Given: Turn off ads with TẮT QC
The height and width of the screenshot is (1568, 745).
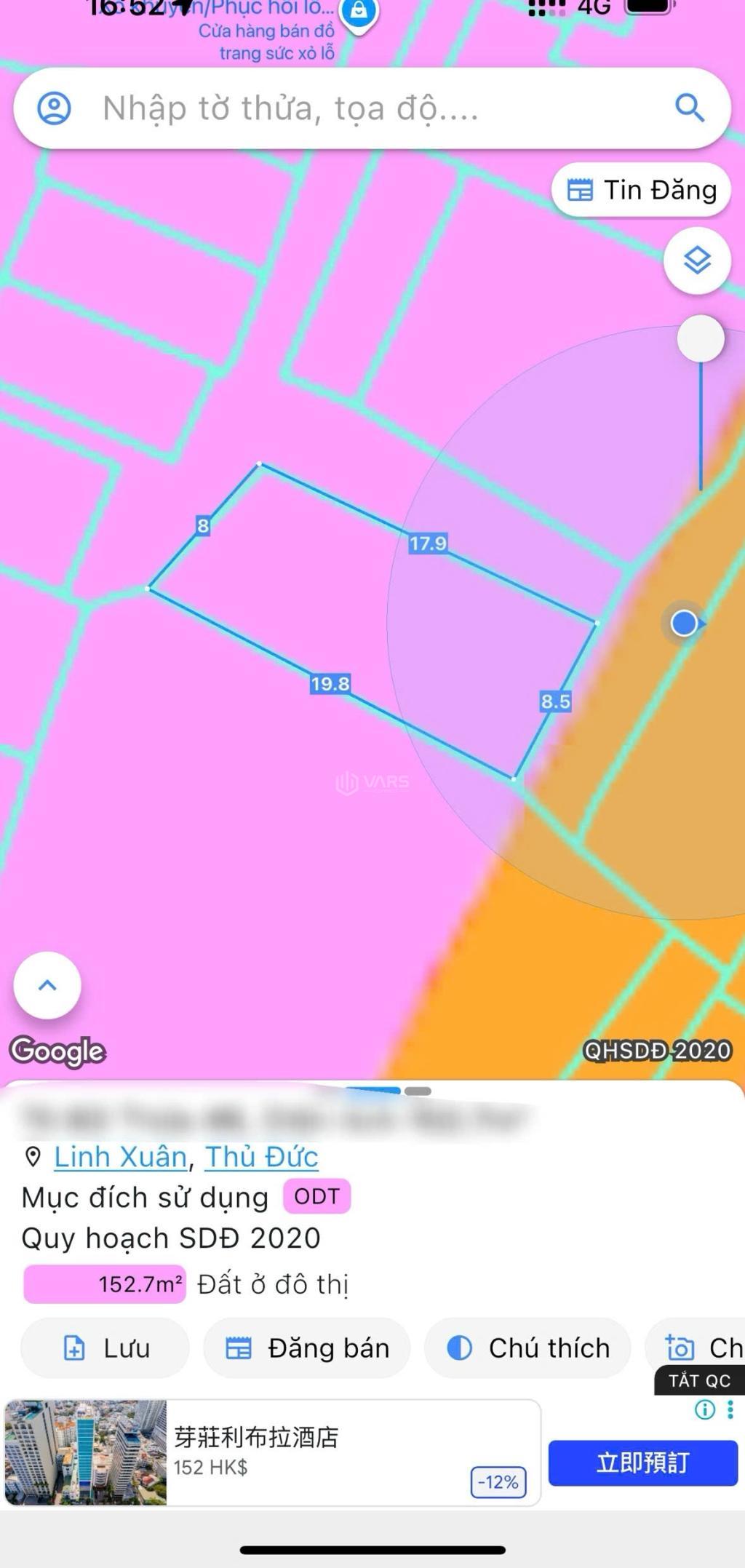Looking at the screenshot, I should click(699, 1381).
